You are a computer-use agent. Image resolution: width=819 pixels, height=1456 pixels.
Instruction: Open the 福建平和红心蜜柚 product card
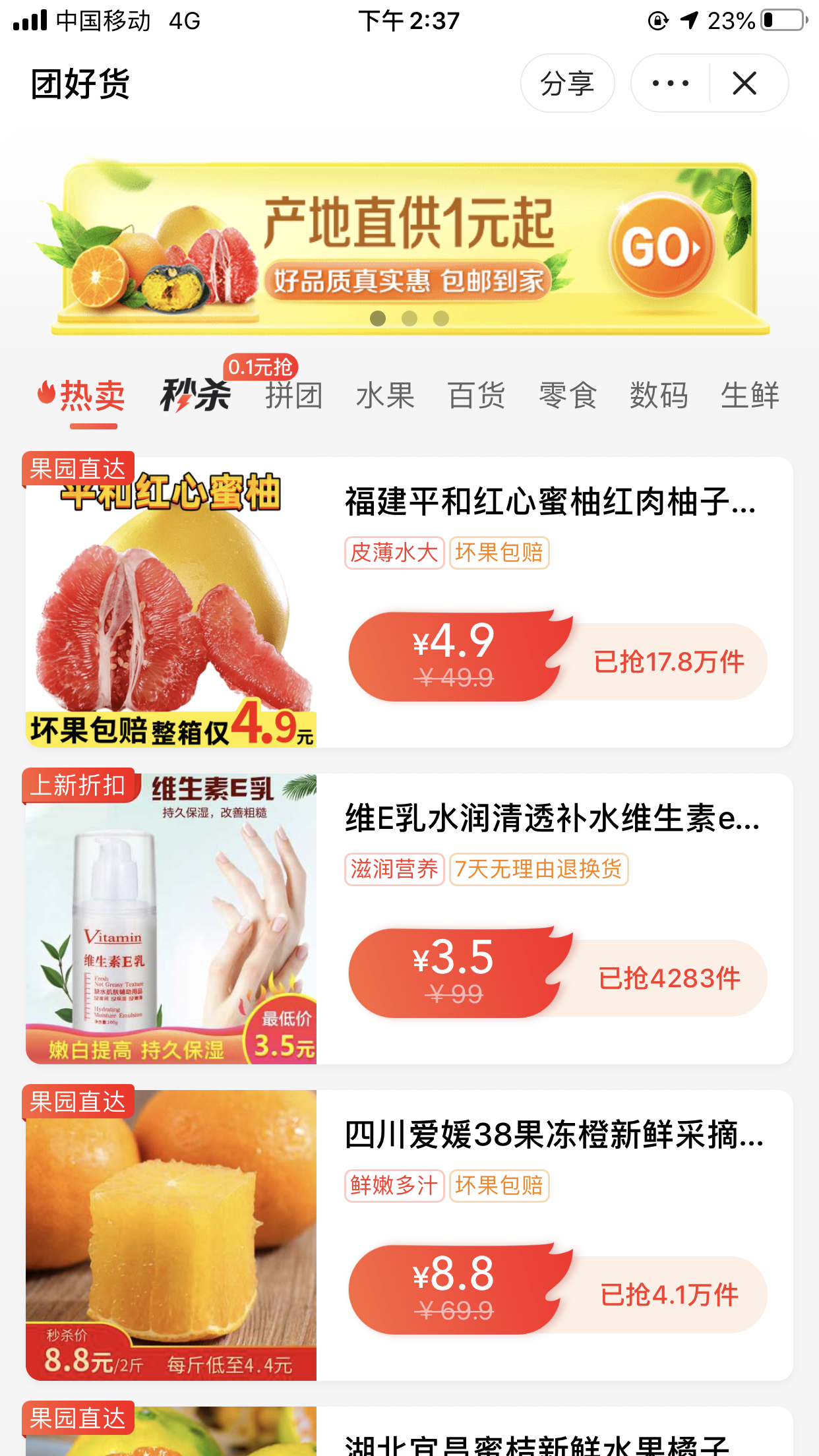pyautogui.click(x=409, y=602)
